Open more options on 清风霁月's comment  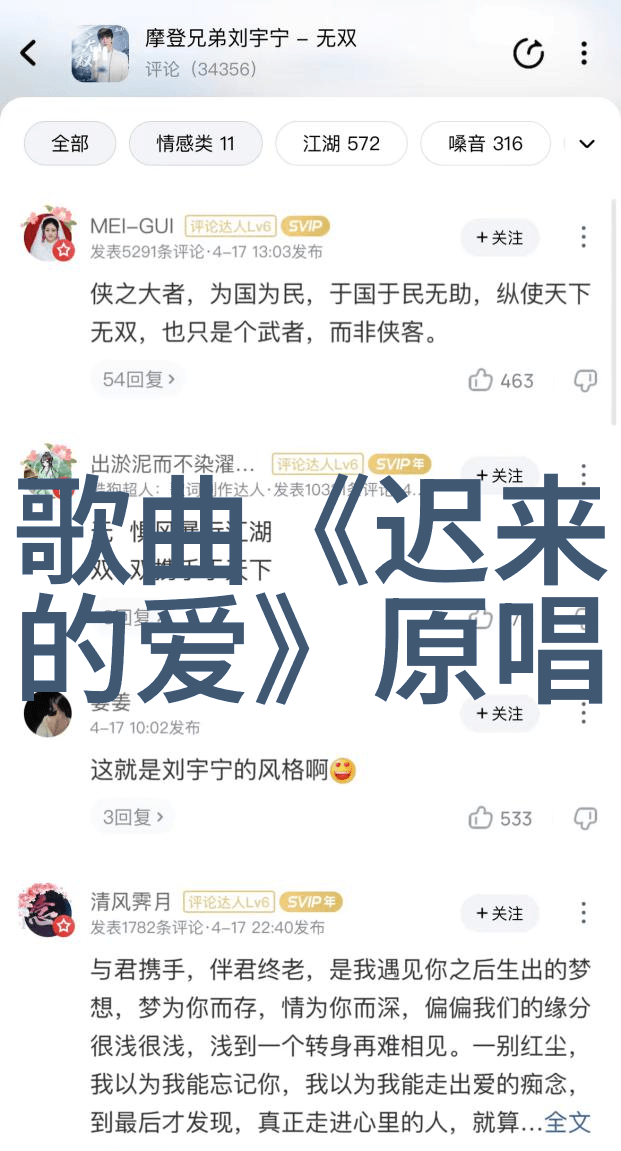(584, 914)
